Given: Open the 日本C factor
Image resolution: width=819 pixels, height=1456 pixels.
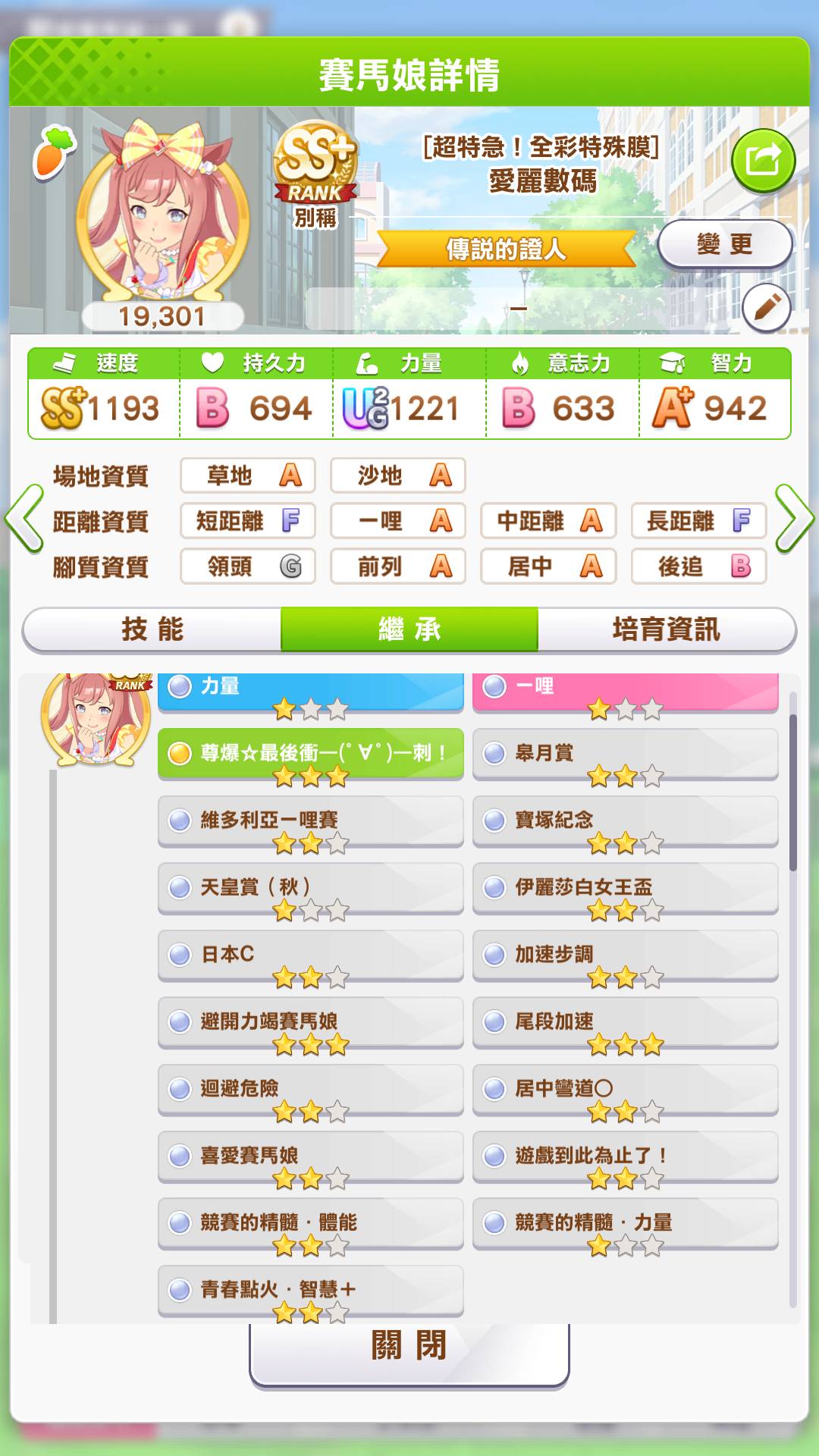Looking at the screenshot, I should 311,955.
